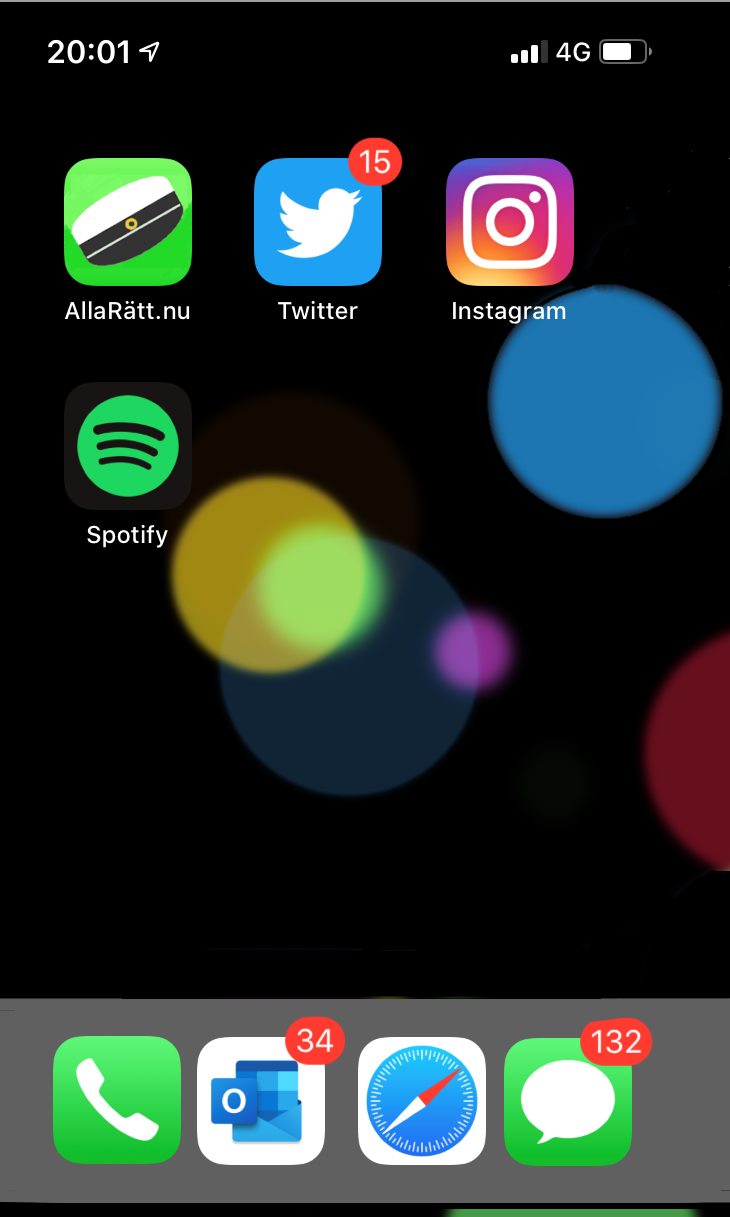Open the AllaRätt.nu app
The height and width of the screenshot is (1217, 730).
click(128, 222)
